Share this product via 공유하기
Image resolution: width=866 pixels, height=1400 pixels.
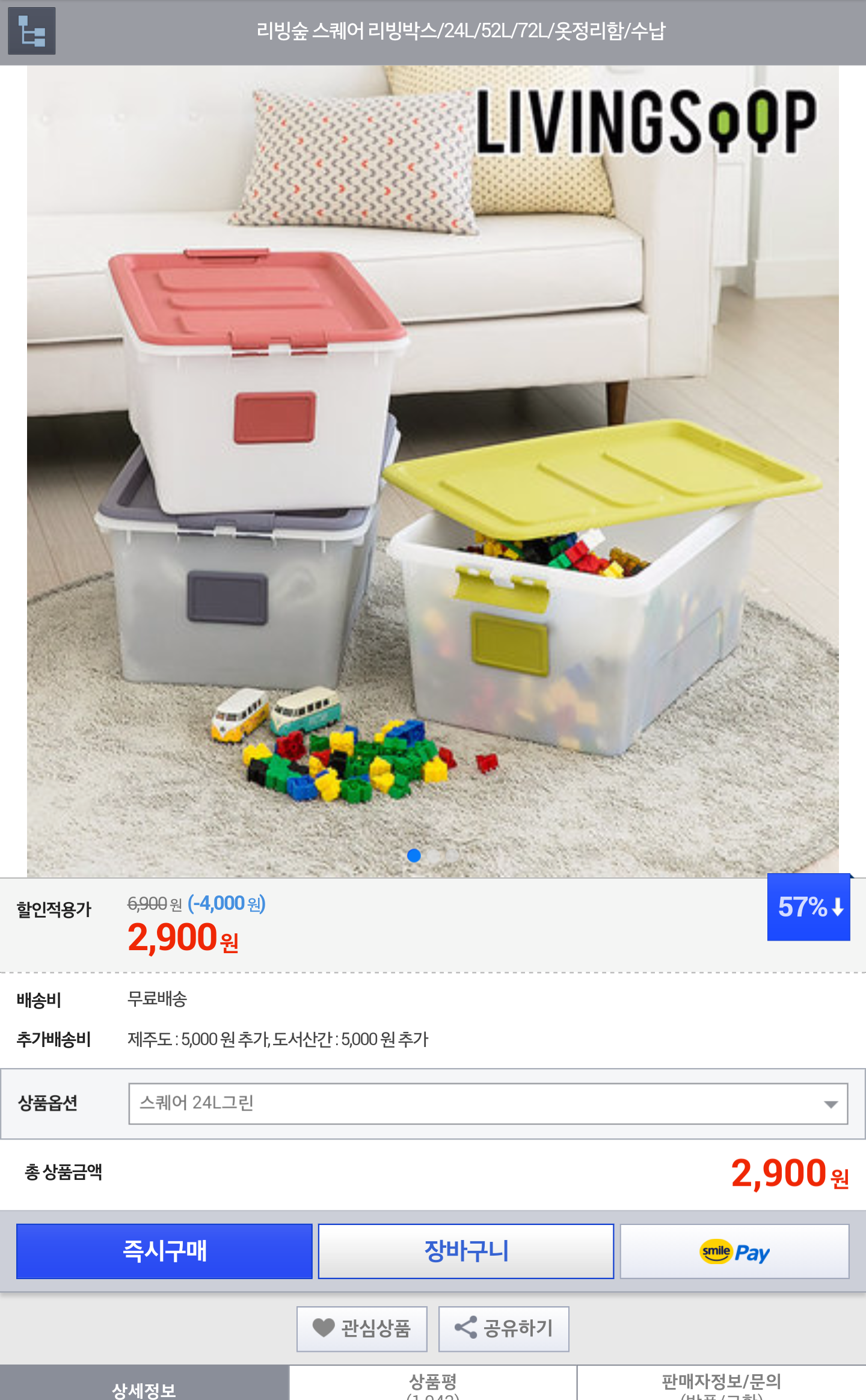coord(504,1328)
